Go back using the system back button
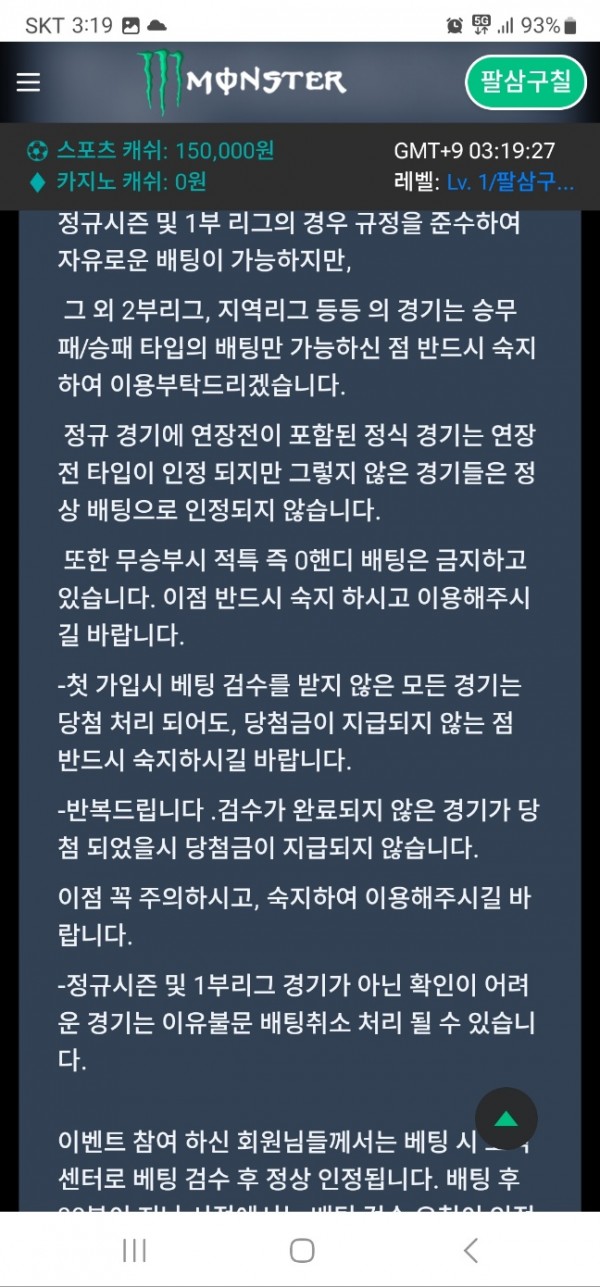Screen dimensions: 600x1287 (x=471, y=1249)
